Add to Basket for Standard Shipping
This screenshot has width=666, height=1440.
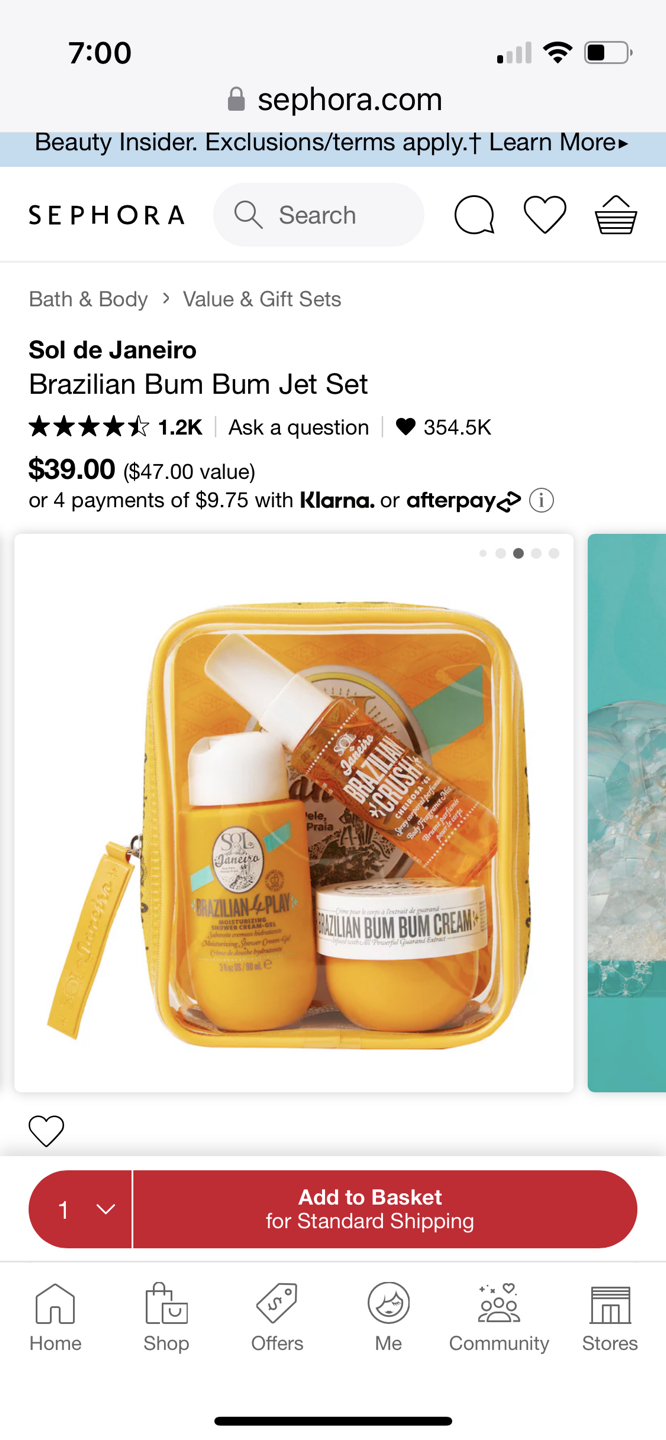[384, 1209]
